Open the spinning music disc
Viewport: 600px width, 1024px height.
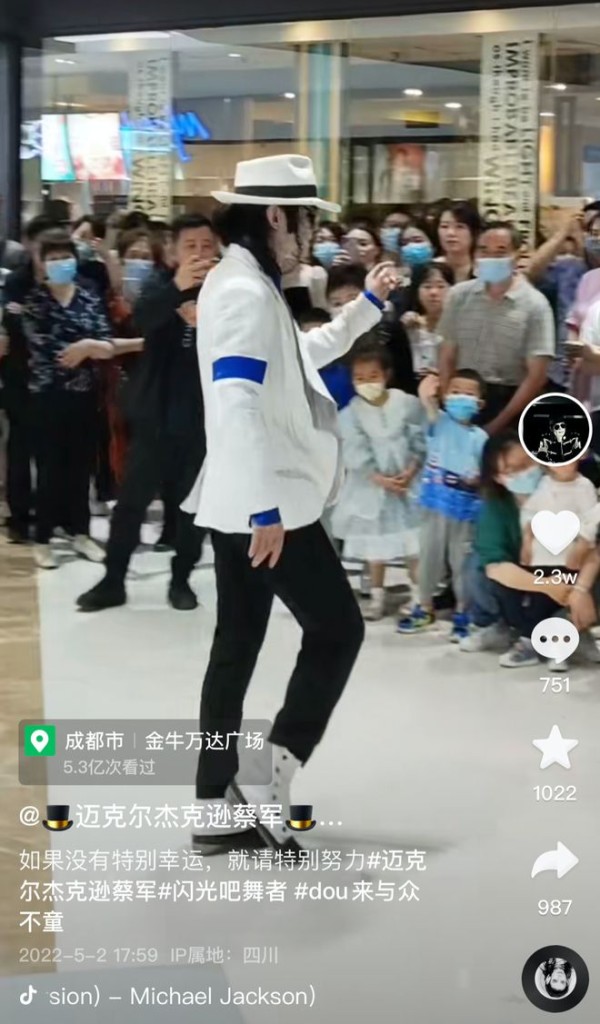[x=555, y=978]
